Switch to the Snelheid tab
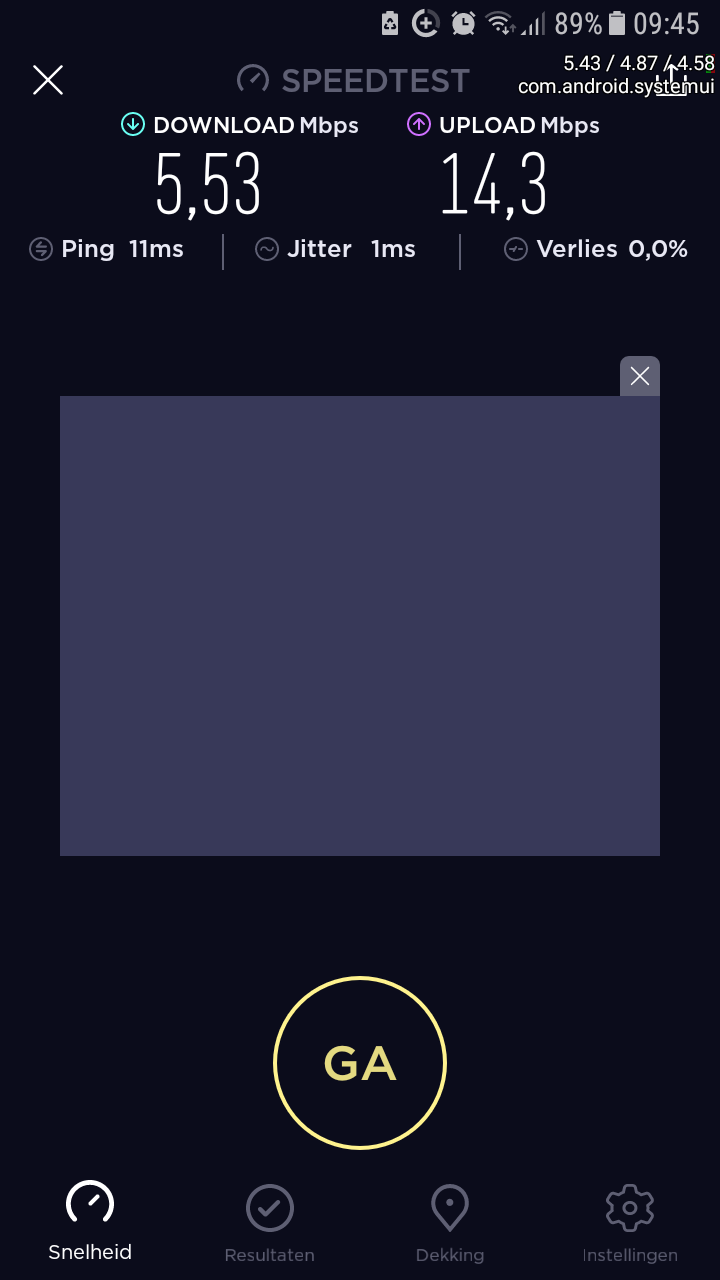The image size is (720, 1280). tap(90, 1222)
